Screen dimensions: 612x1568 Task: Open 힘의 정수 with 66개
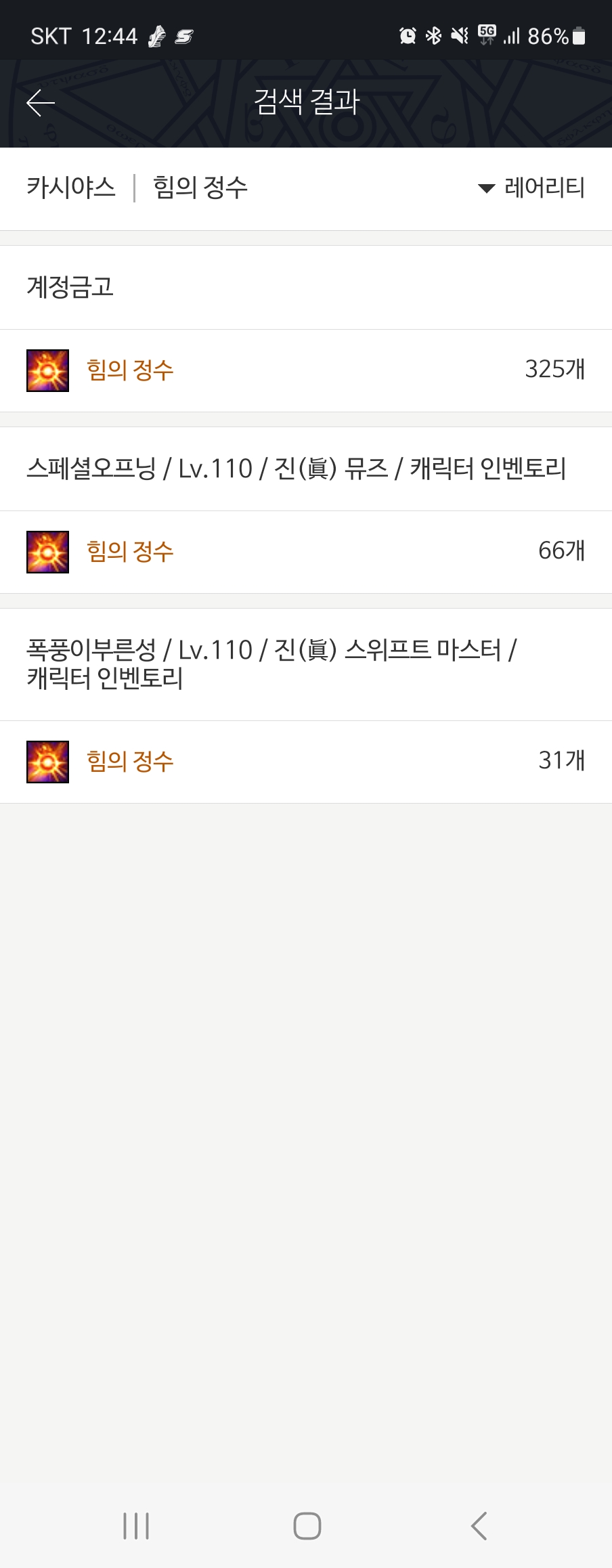click(130, 552)
